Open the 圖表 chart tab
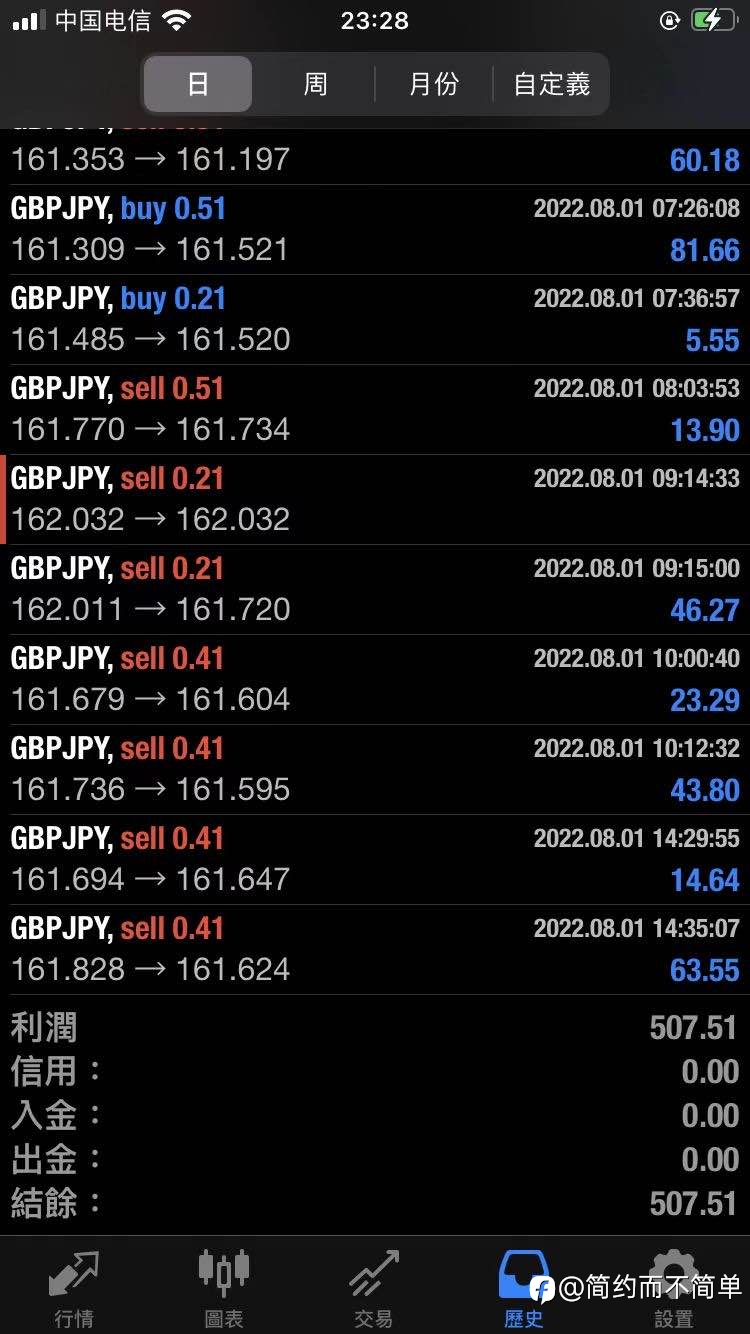Screen dimensions: 750x1334 (224, 1287)
